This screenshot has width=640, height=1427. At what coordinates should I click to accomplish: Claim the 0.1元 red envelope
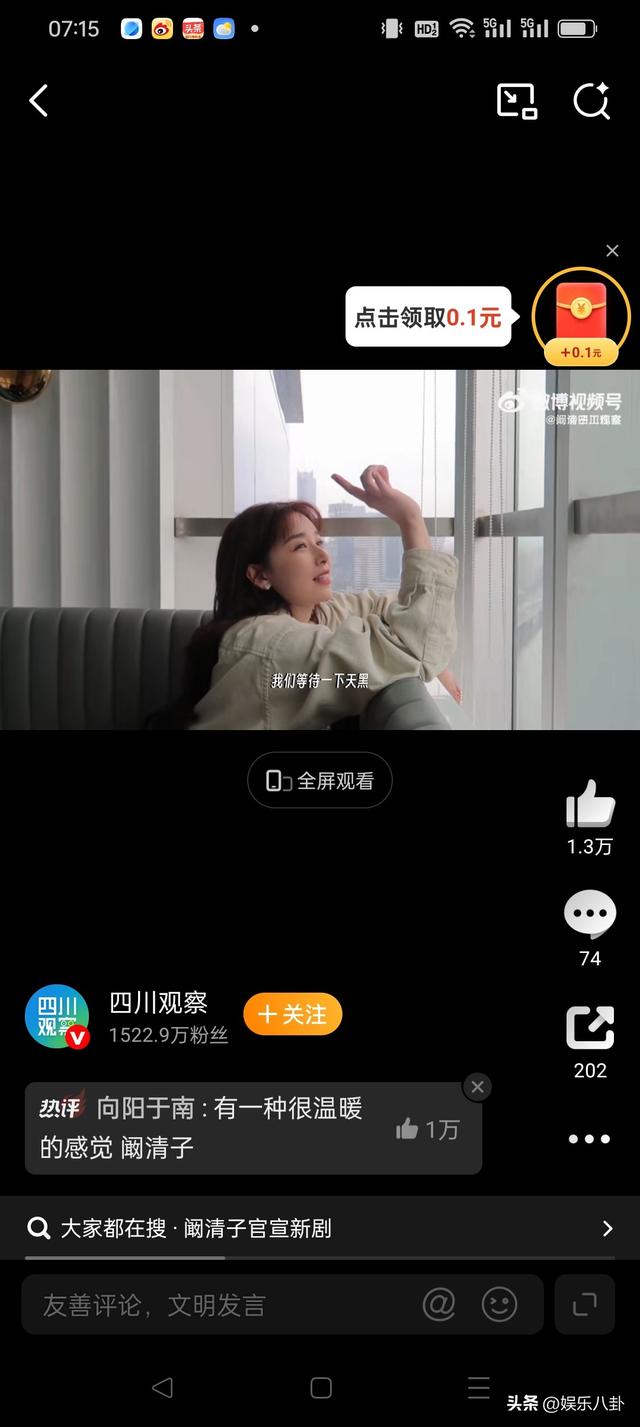pyautogui.click(x=581, y=318)
